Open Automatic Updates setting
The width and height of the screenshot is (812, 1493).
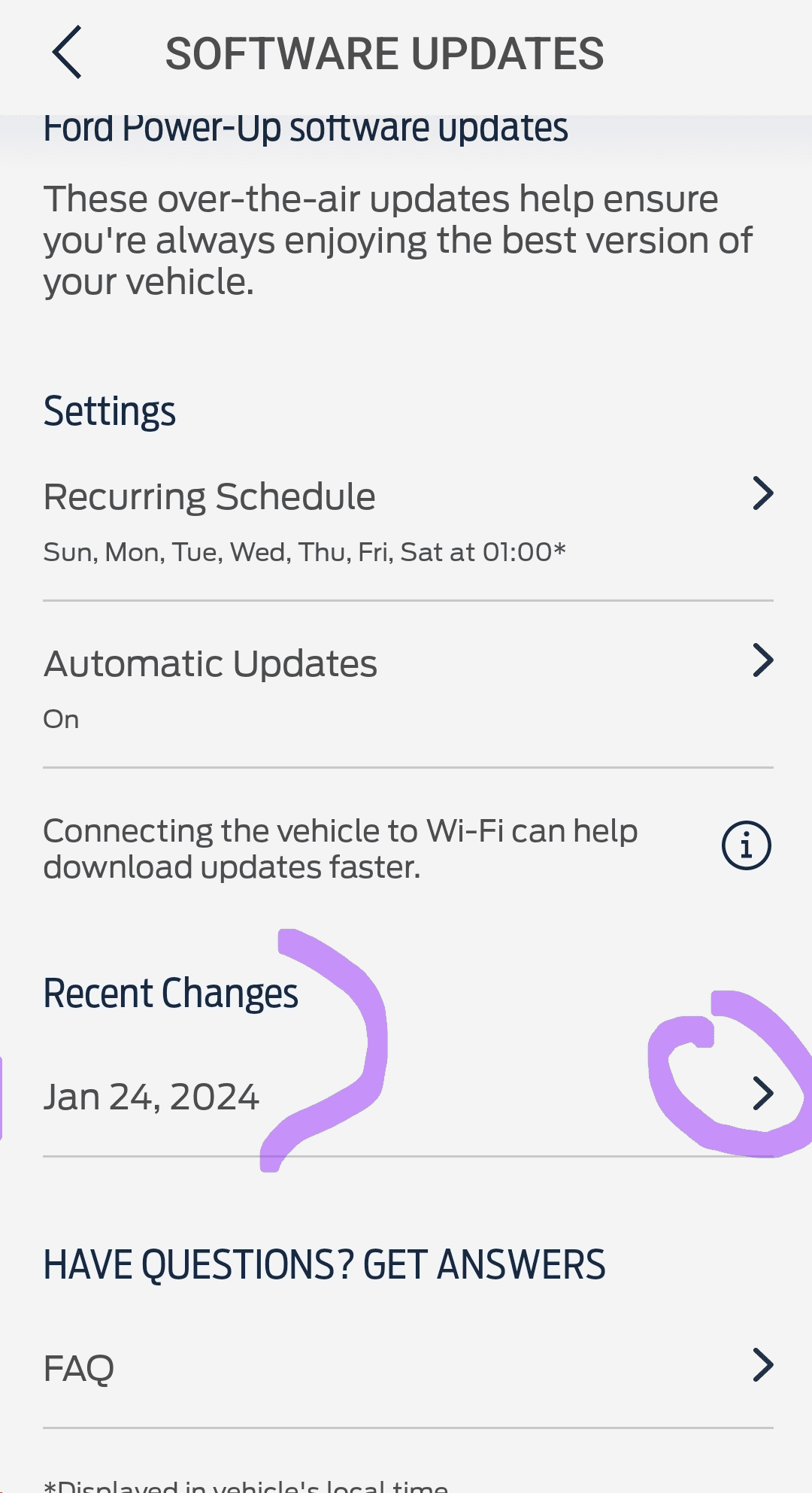[x=408, y=686]
